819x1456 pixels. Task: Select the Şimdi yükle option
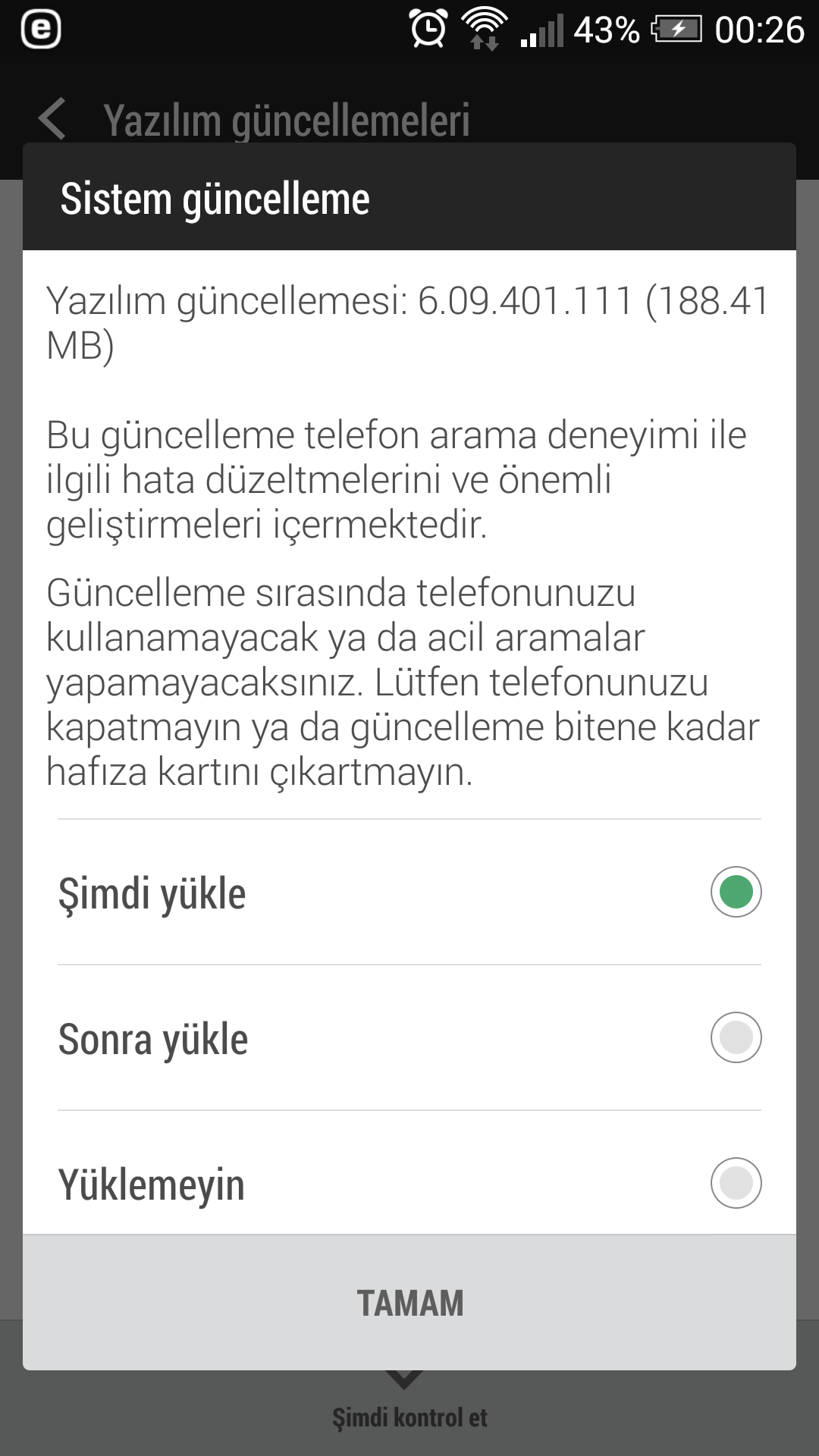pos(409,892)
